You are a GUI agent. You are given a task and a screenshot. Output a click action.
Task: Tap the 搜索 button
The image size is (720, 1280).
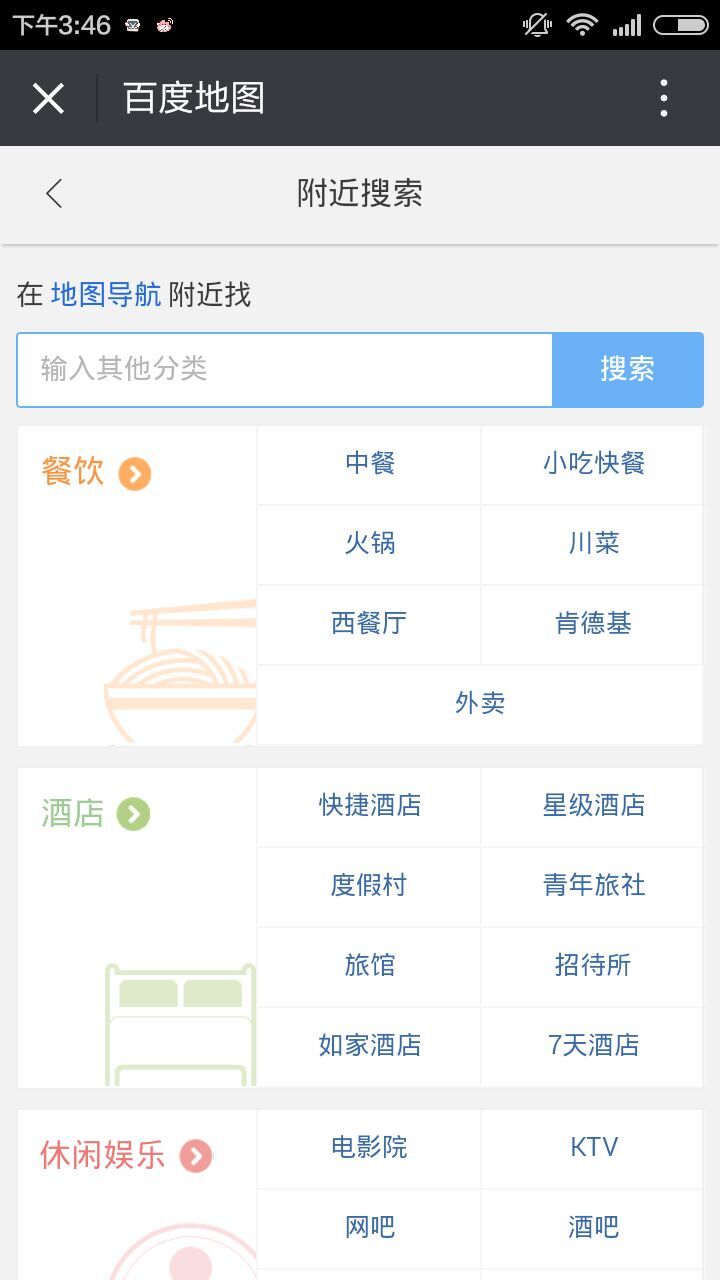point(627,369)
